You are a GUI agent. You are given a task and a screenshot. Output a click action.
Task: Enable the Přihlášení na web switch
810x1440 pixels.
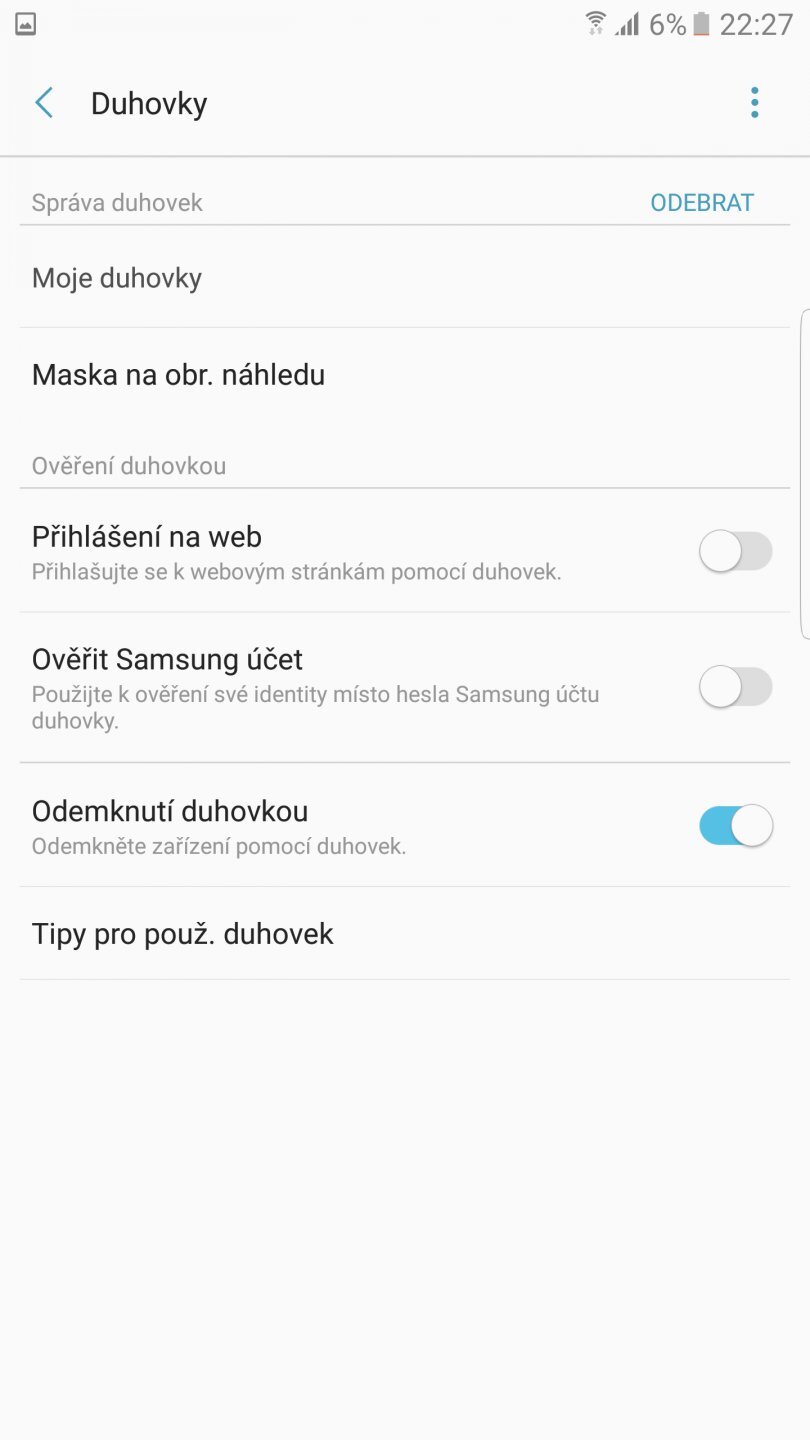[735, 551]
